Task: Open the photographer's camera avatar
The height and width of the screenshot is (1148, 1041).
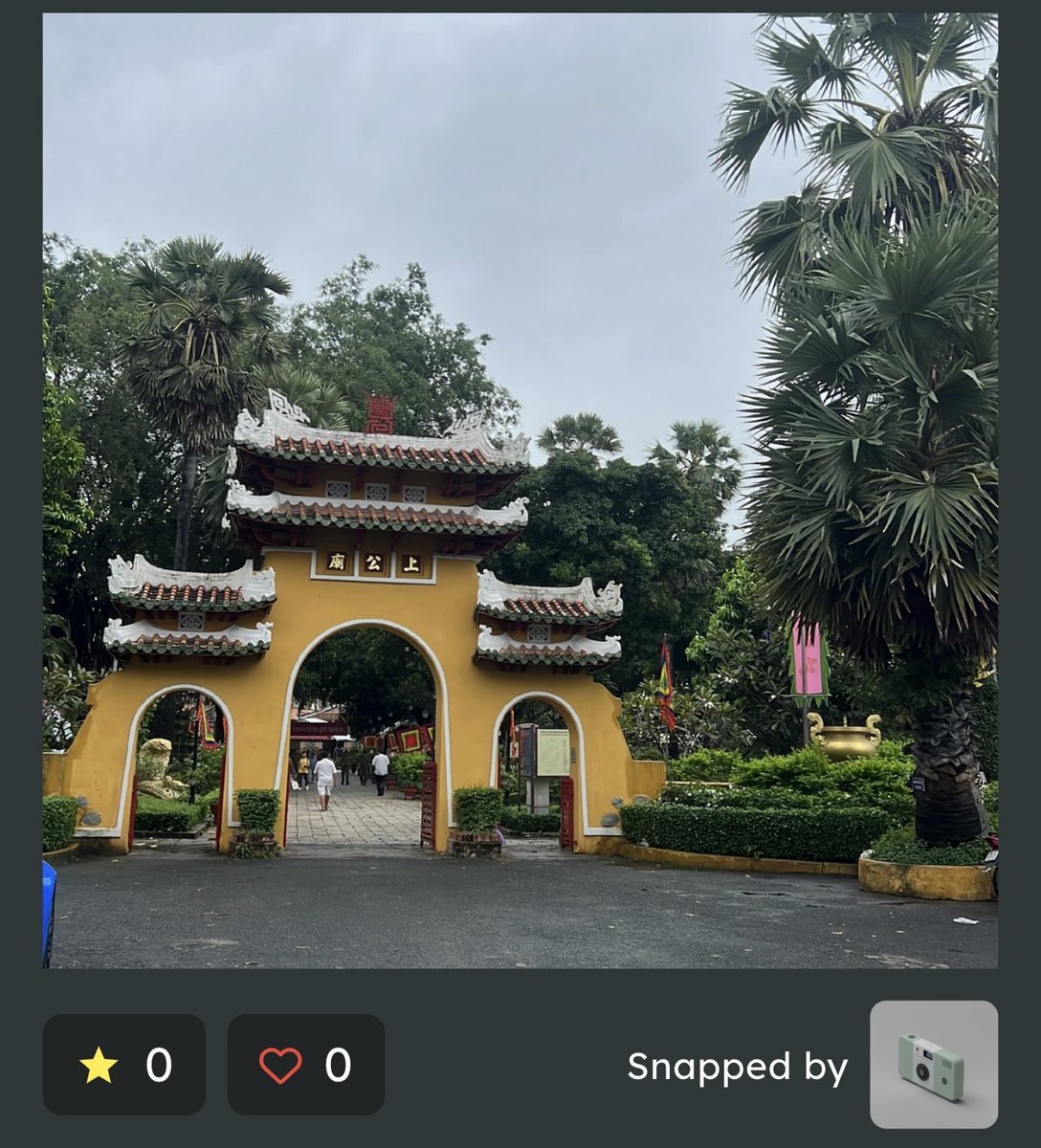Action: 933,1065
